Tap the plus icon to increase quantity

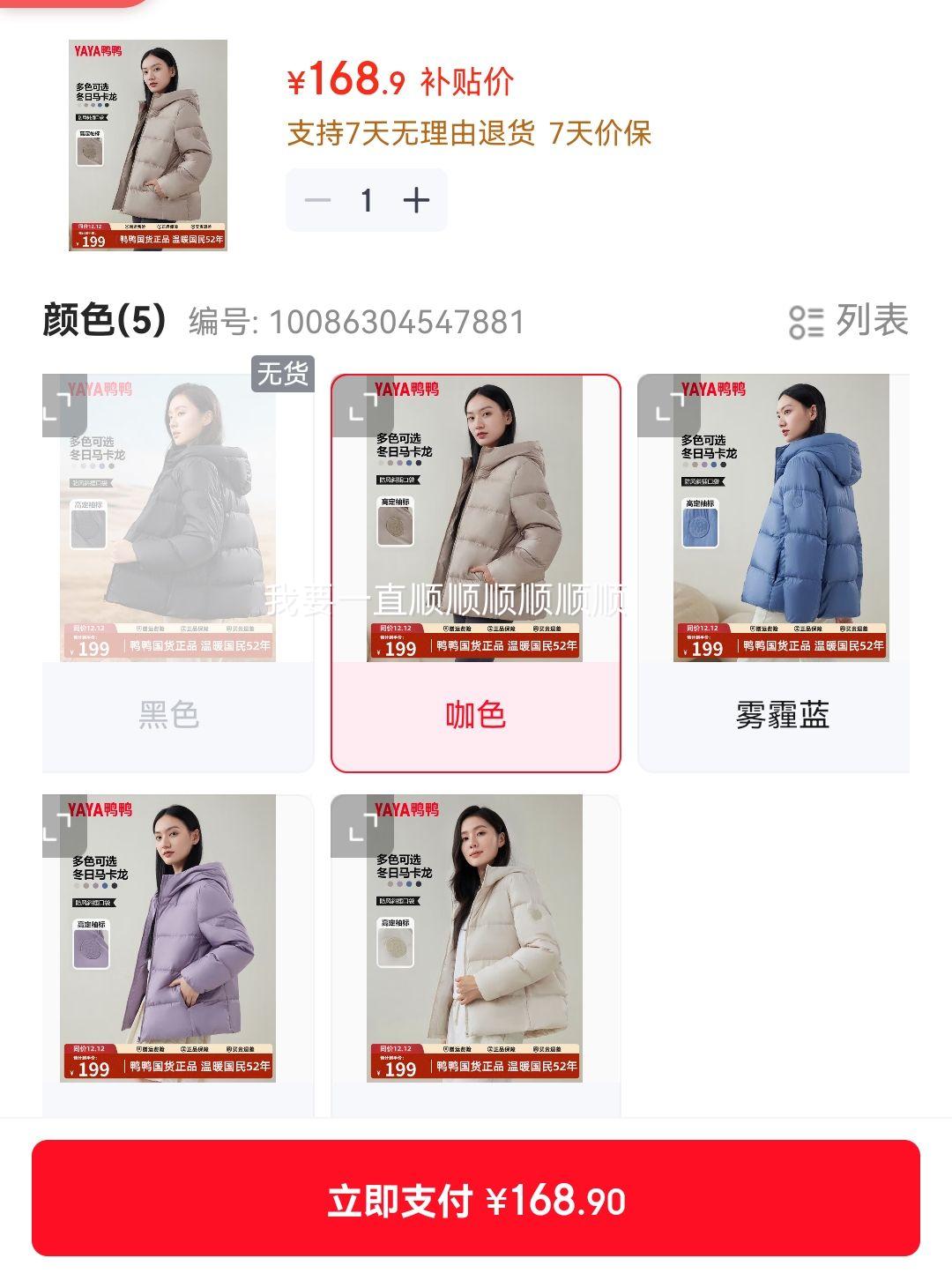(414, 200)
